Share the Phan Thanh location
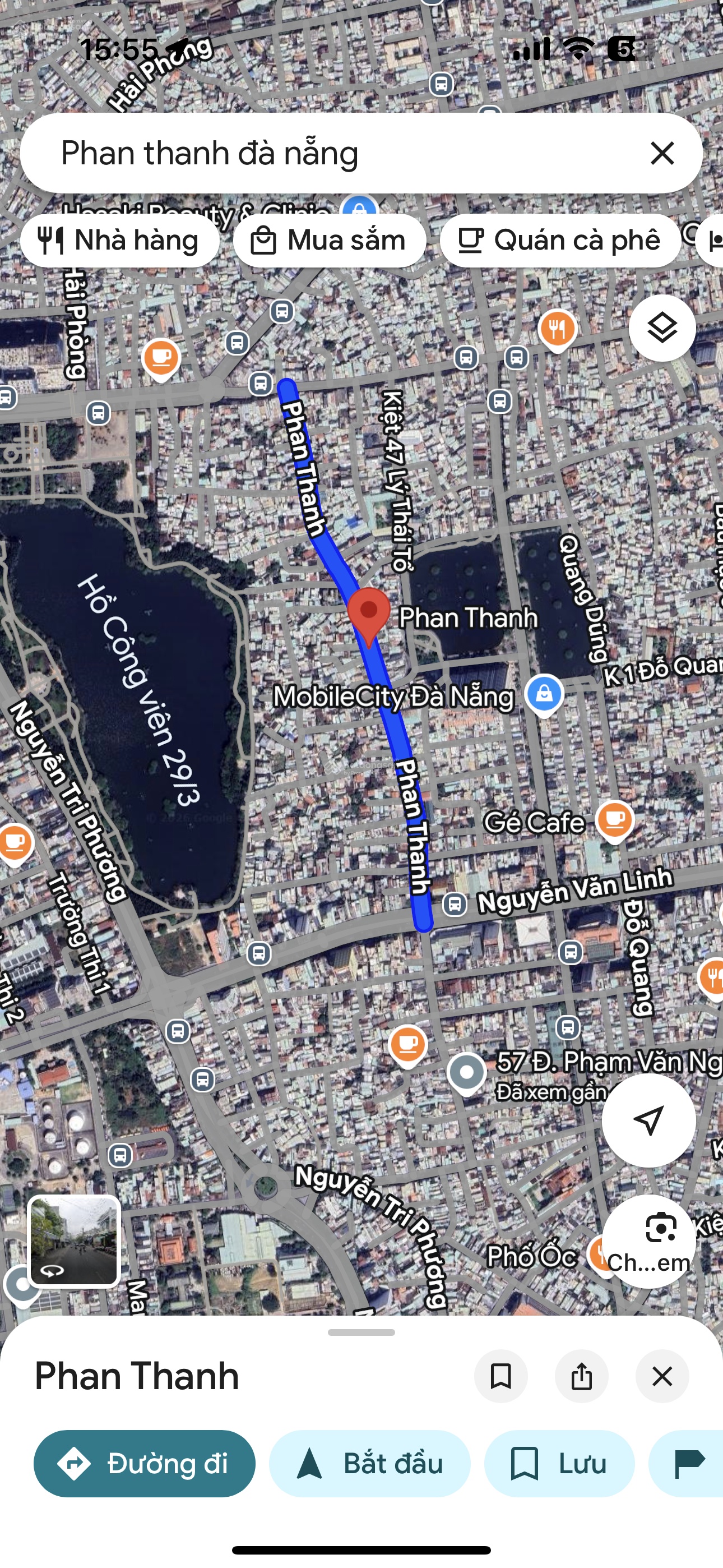Viewport: 723px width, 1568px height. tap(581, 1376)
